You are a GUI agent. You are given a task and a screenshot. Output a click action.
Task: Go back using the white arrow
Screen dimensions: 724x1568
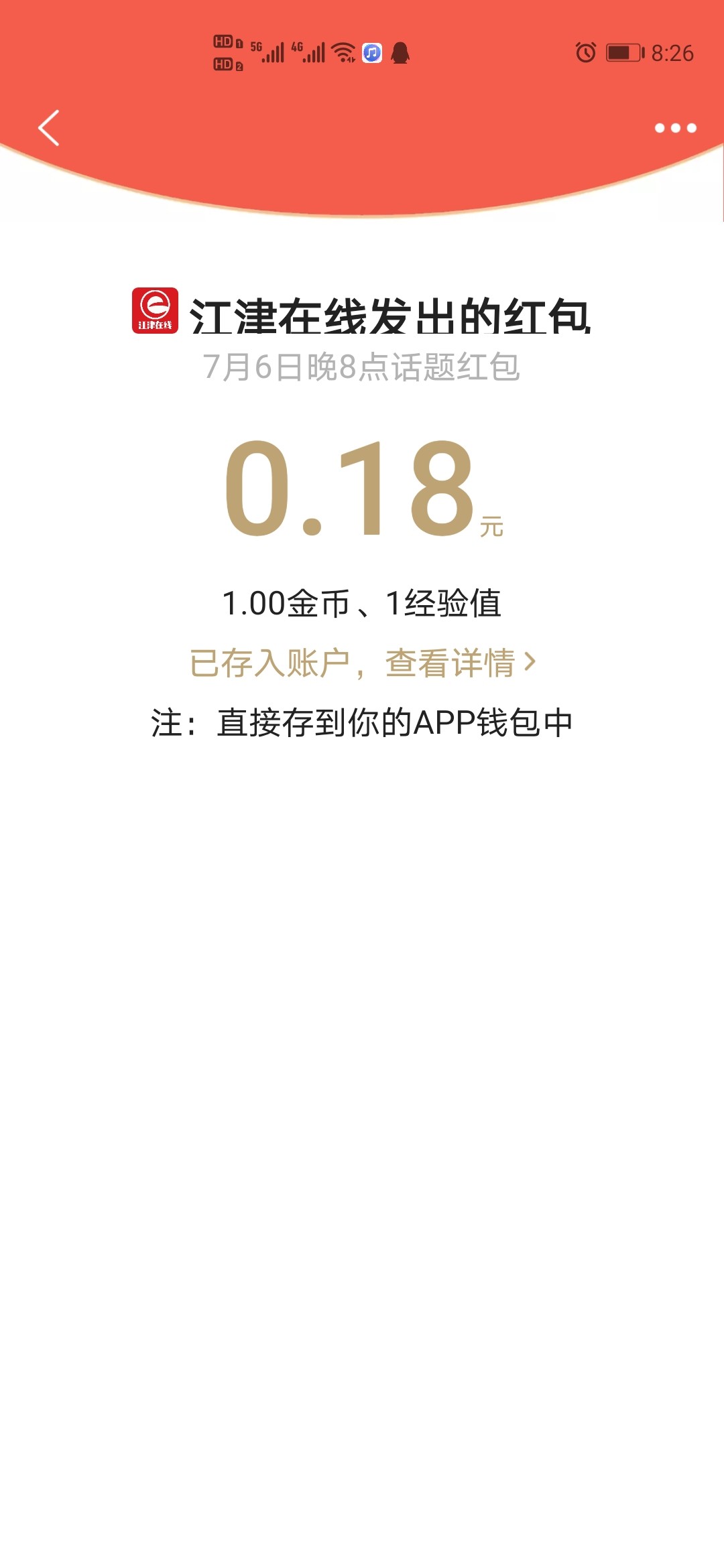coord(49,127)
